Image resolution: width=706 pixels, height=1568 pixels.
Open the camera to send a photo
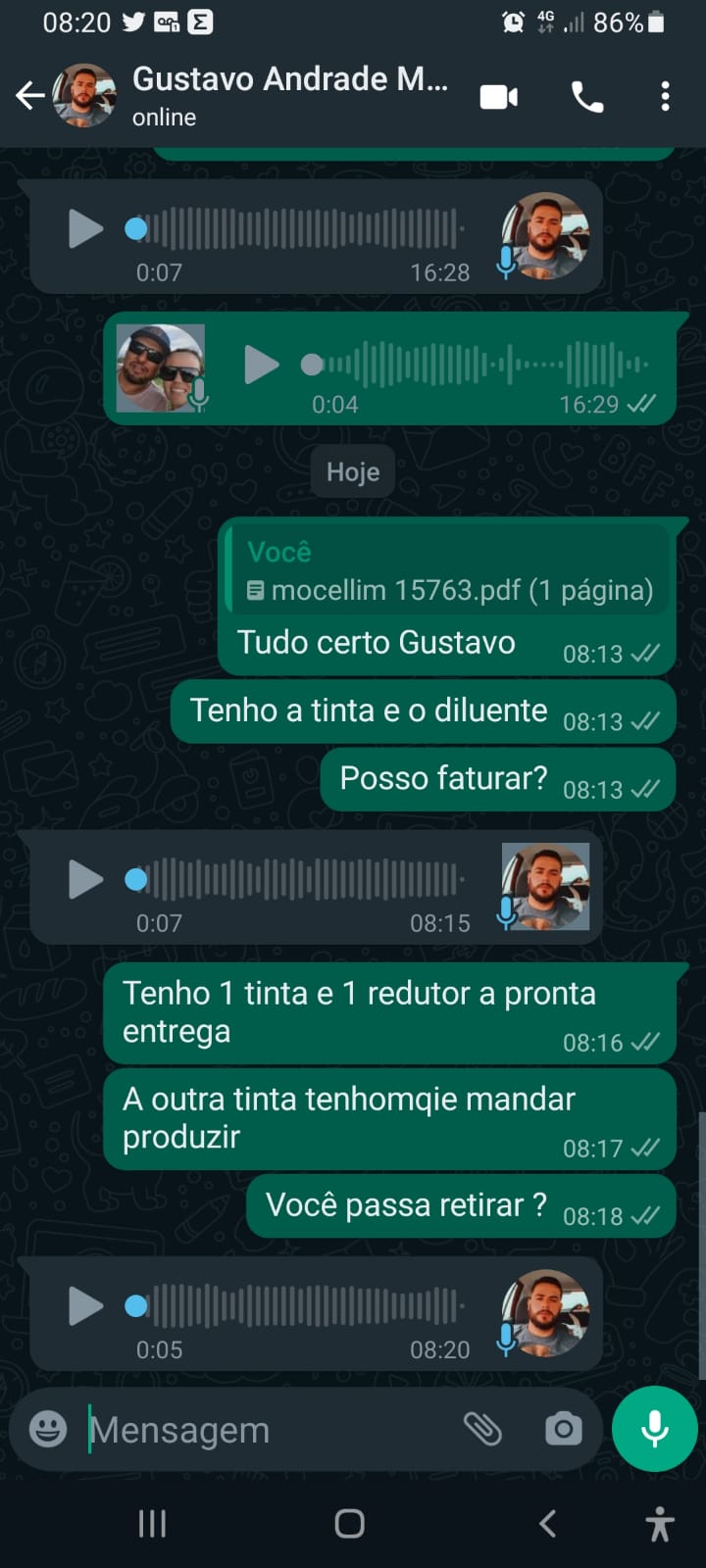click(x=564, y=1429)
